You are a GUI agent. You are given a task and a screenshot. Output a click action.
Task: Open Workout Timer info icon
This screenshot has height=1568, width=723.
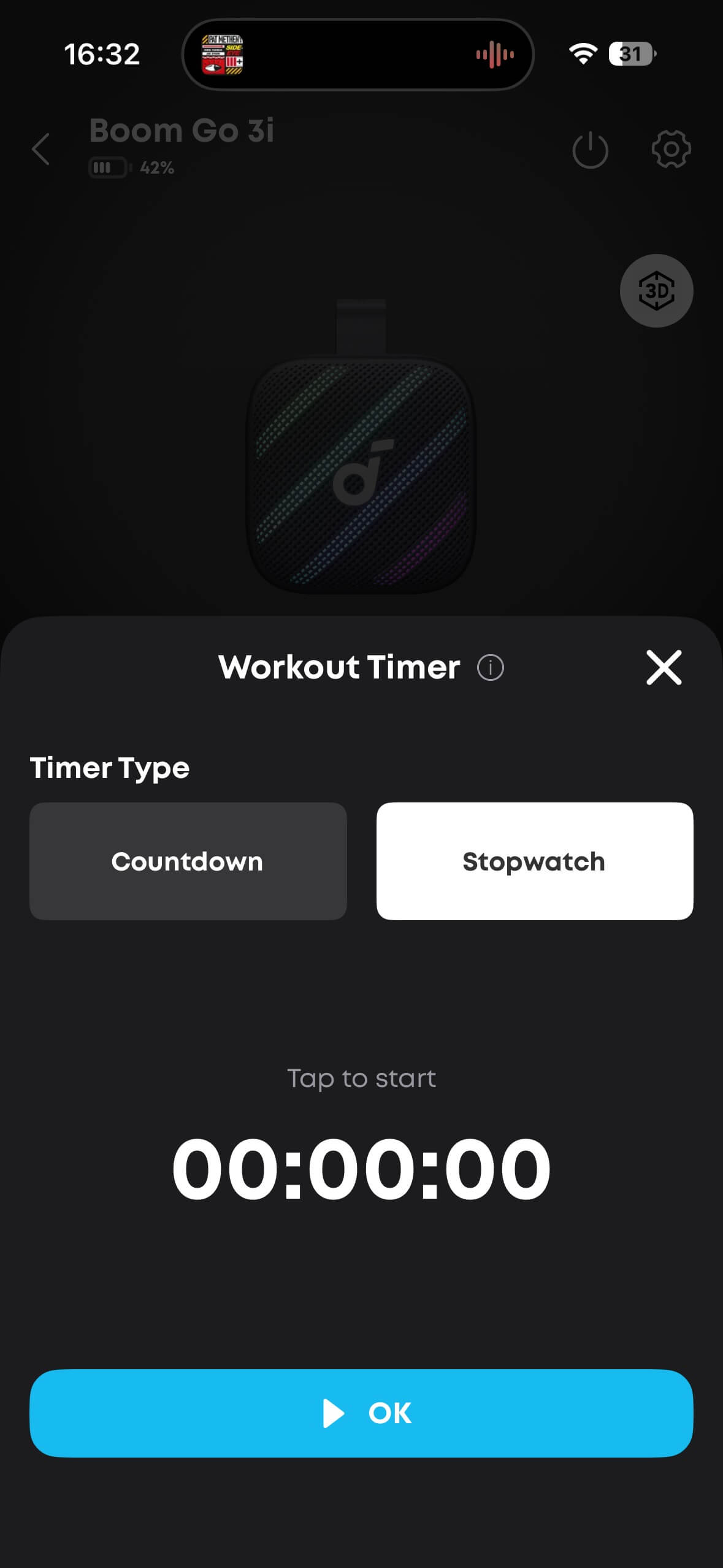(491, 667)
